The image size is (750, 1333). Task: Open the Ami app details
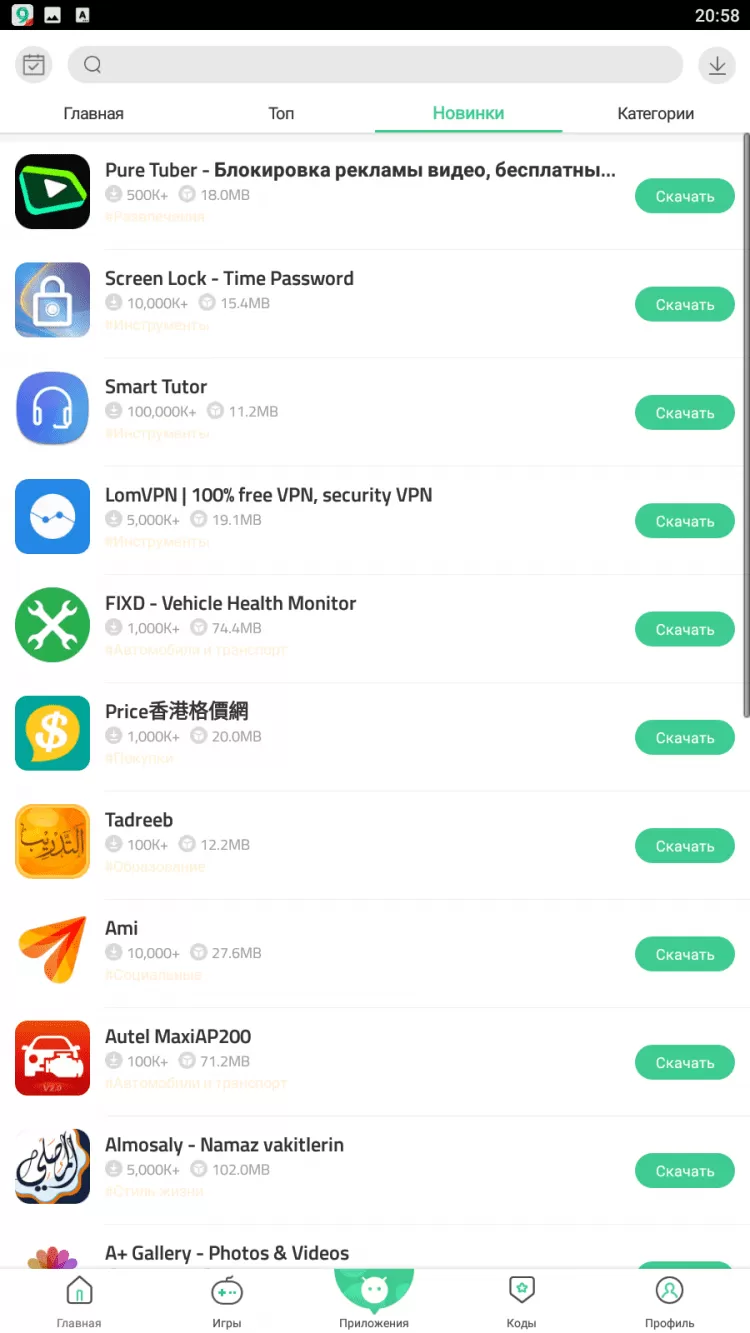(121, 928)
